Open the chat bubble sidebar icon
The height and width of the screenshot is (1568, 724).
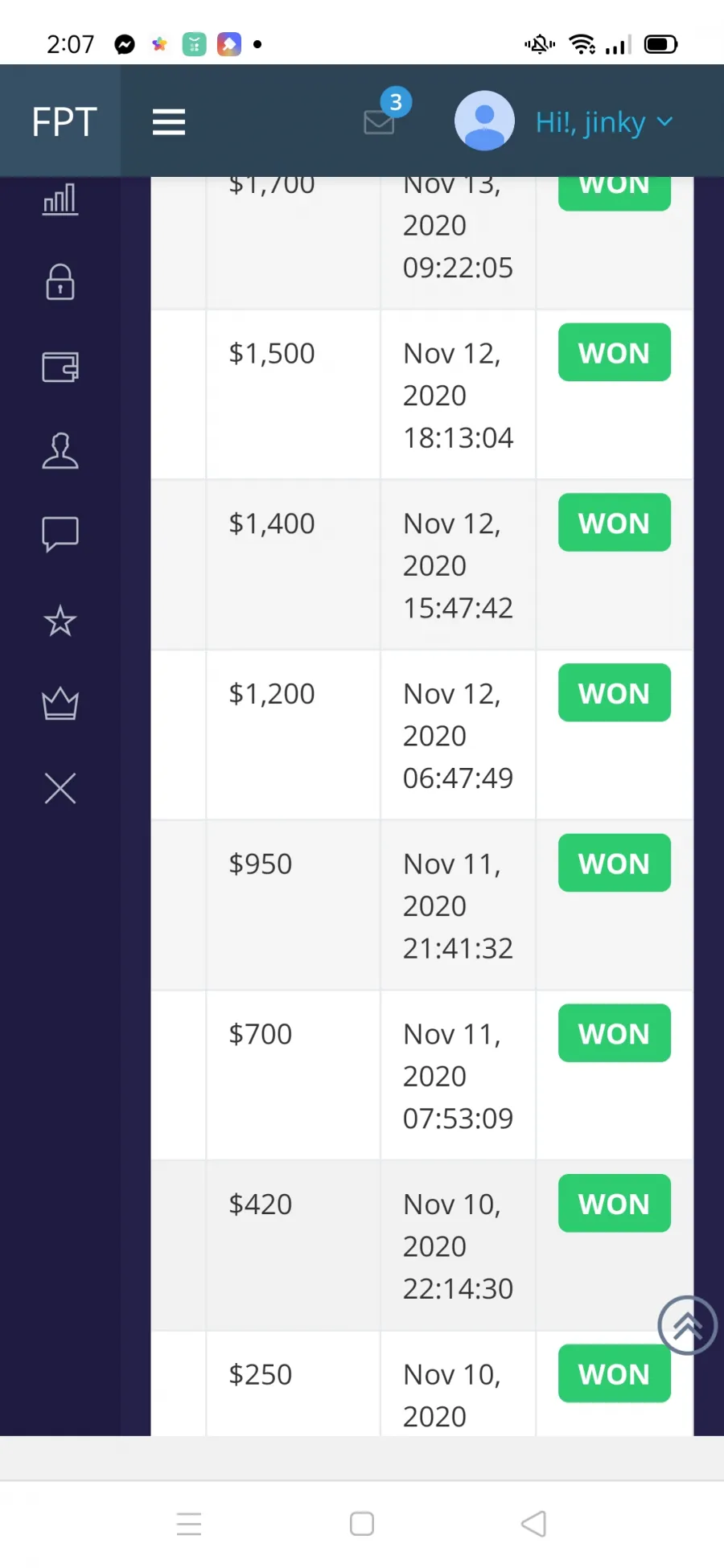pyautogui.click(x=60, y=534)
